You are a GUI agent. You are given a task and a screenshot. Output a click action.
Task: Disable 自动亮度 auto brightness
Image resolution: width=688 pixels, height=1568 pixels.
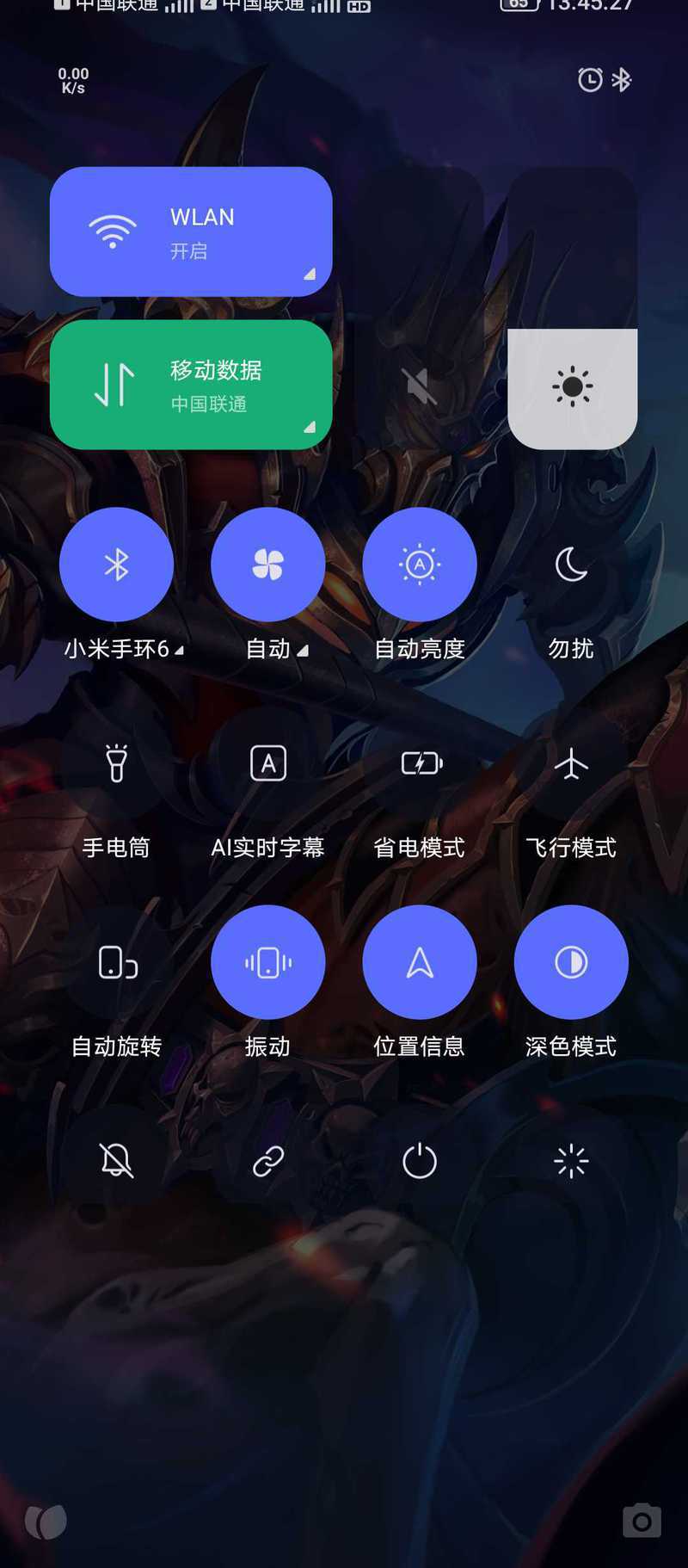click(420, 565)
